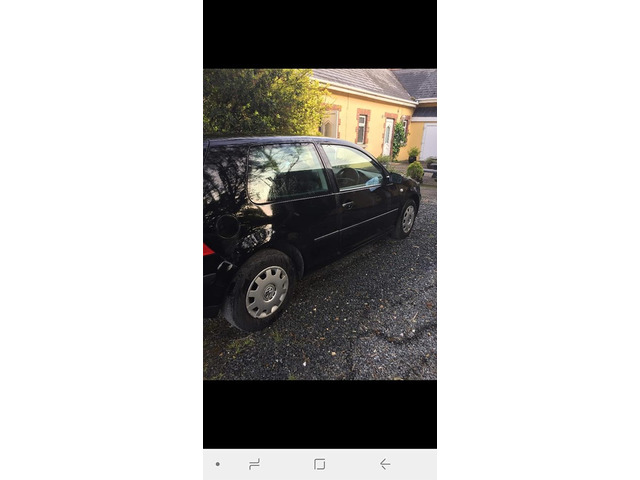Open recent apps from navigation bar
The image size is (640, 480).
coord(254,464)
